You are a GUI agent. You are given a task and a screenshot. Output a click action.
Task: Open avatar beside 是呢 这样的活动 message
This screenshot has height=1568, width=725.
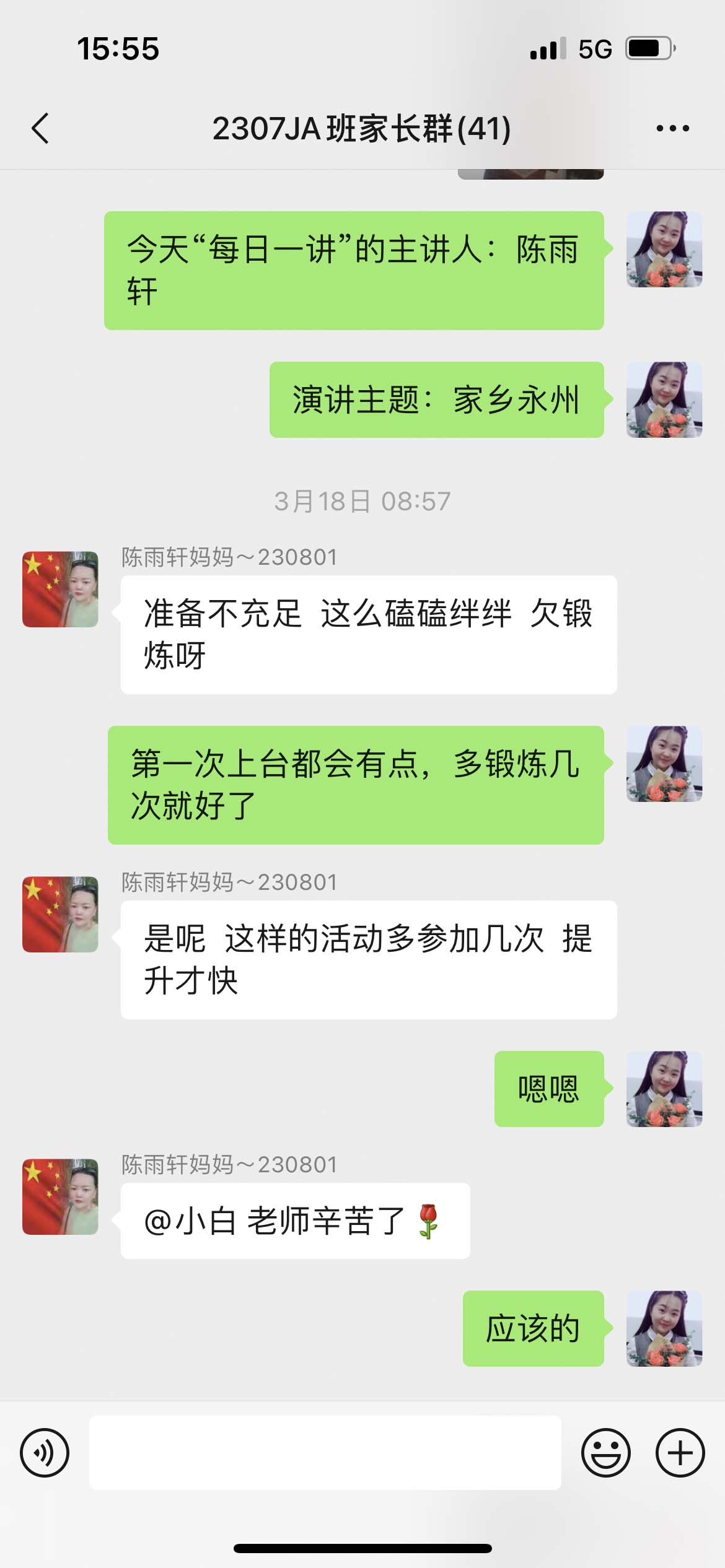click(60, 914)
